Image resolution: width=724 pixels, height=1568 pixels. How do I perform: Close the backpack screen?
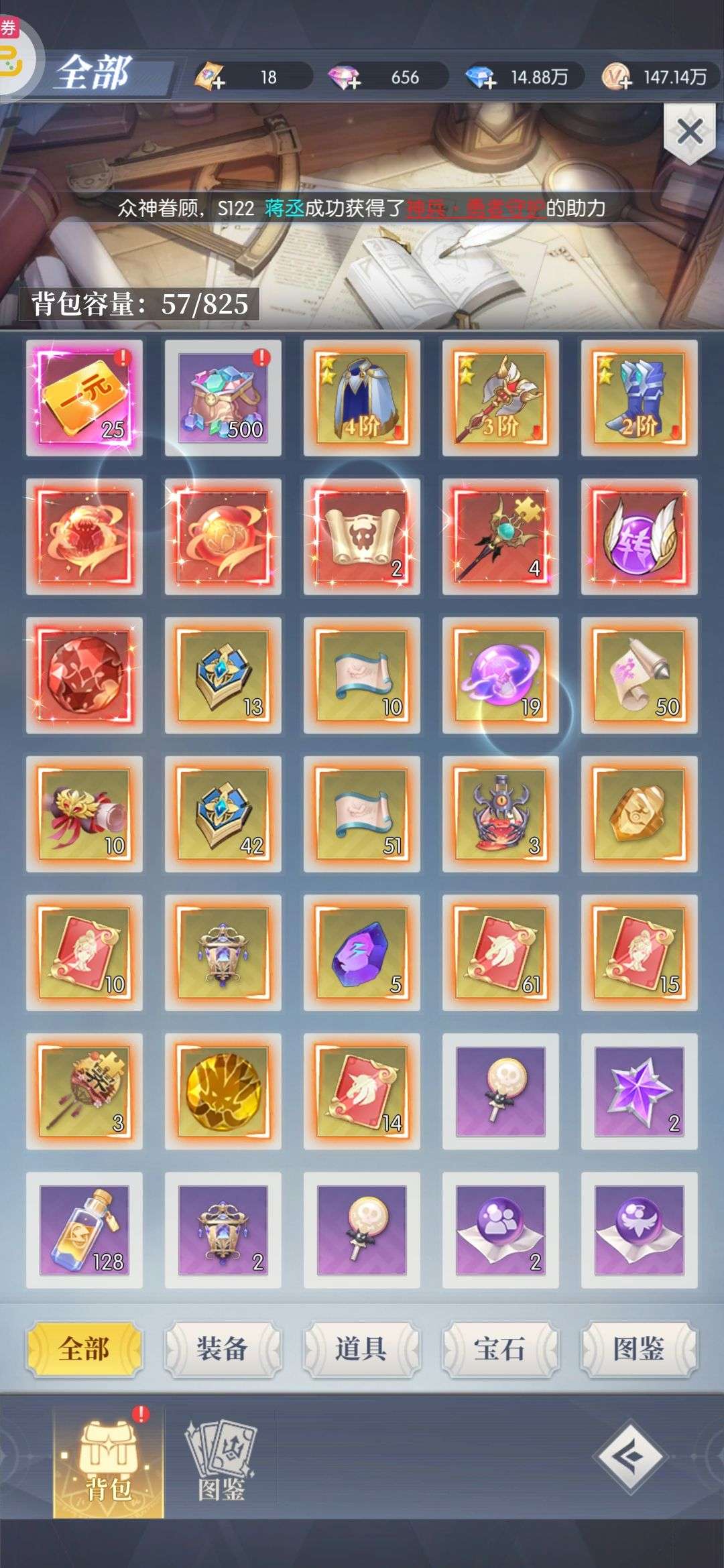[x=689, y=131]
